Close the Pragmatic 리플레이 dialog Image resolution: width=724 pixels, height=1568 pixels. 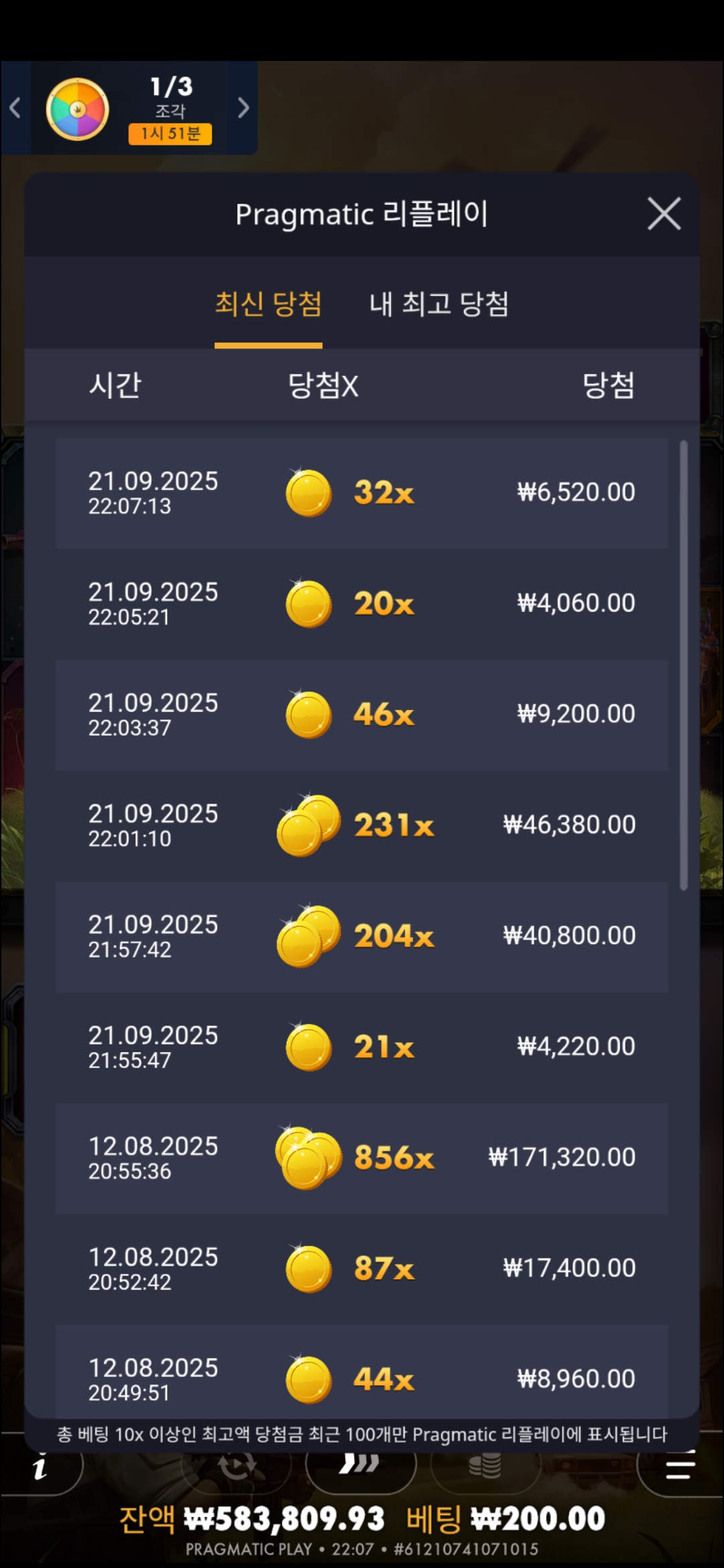(664, 214)
